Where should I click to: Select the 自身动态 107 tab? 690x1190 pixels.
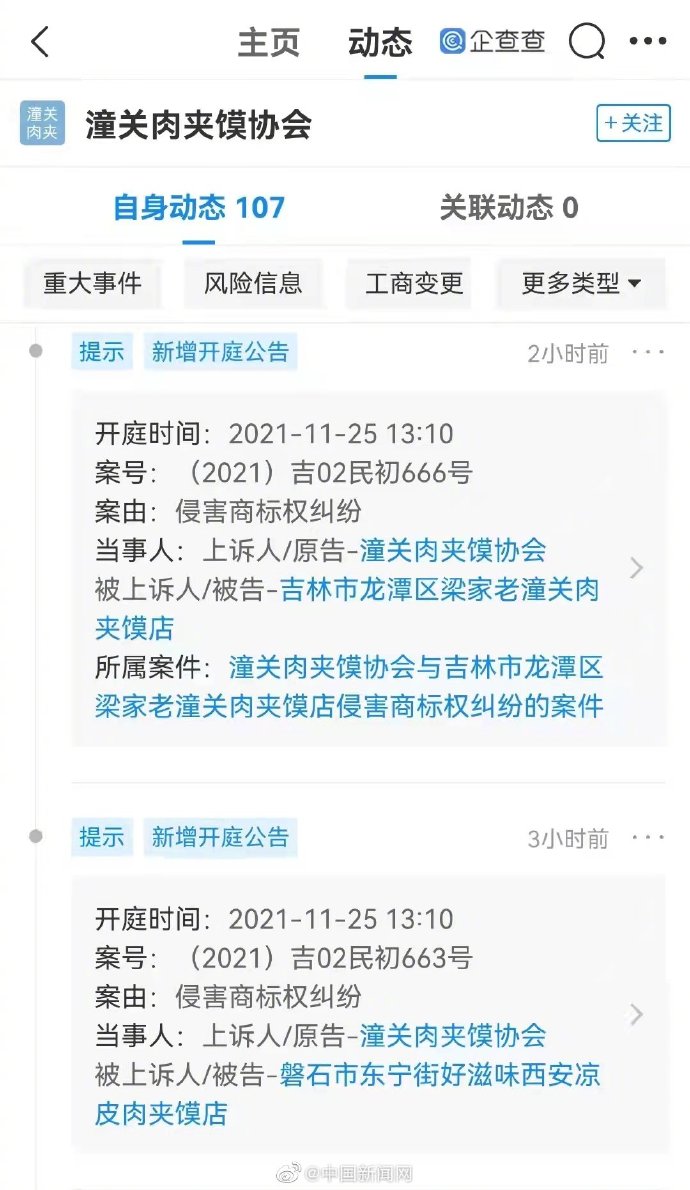[199, 207]
